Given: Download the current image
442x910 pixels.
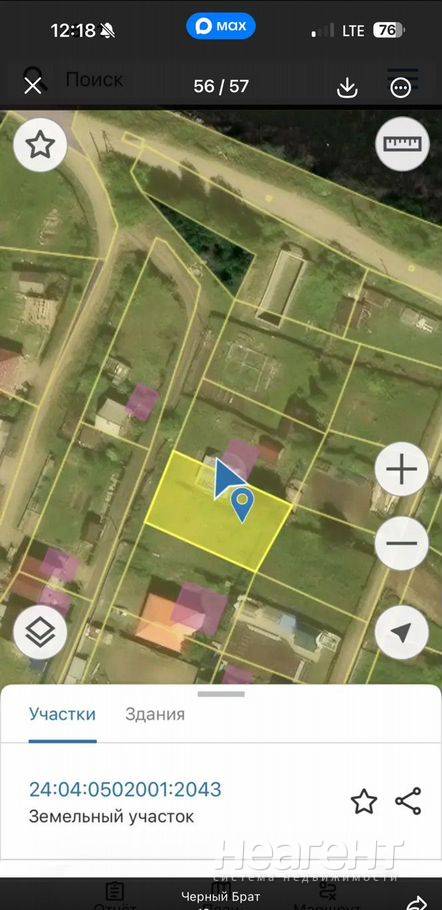Looking at the screenshot, I should [347, 87].
